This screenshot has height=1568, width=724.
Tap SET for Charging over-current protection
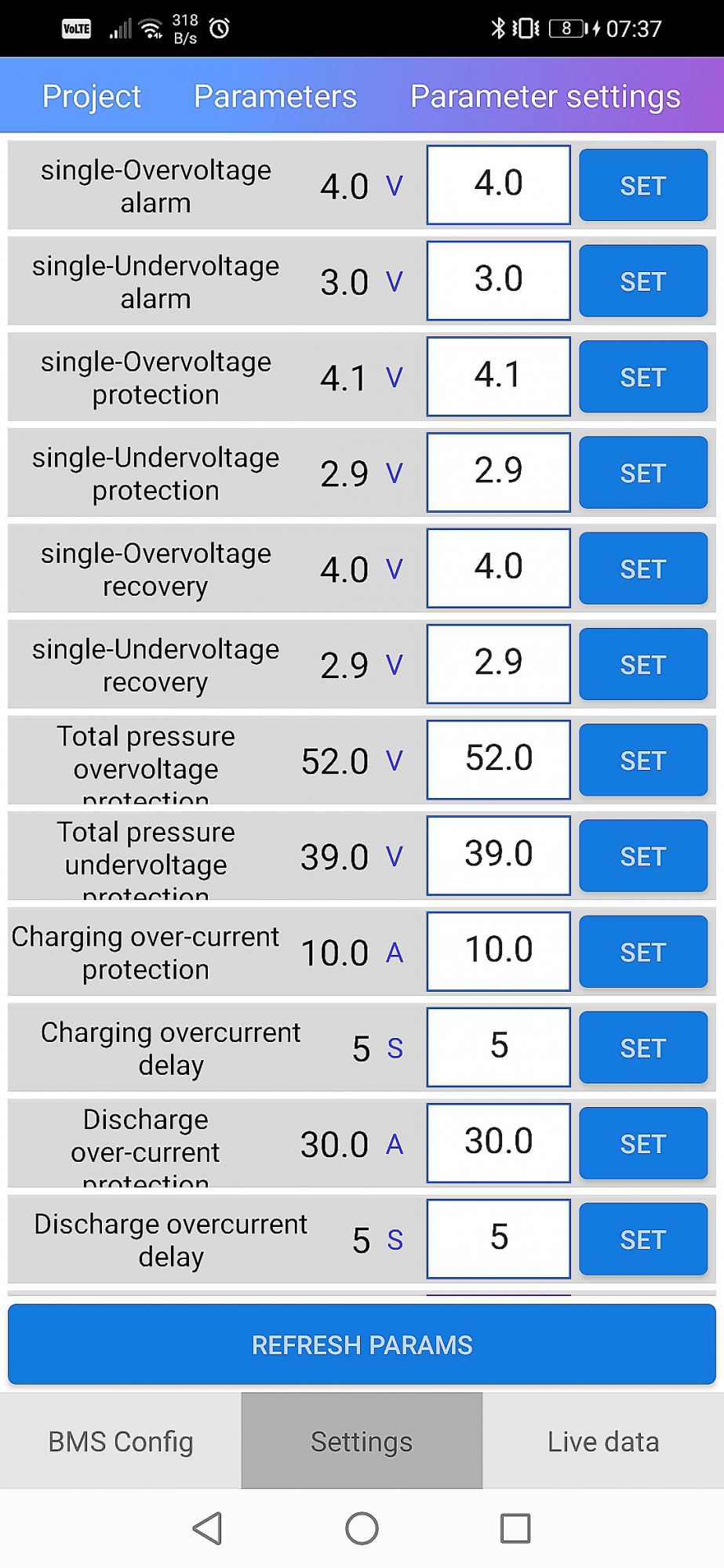(643, 952)
